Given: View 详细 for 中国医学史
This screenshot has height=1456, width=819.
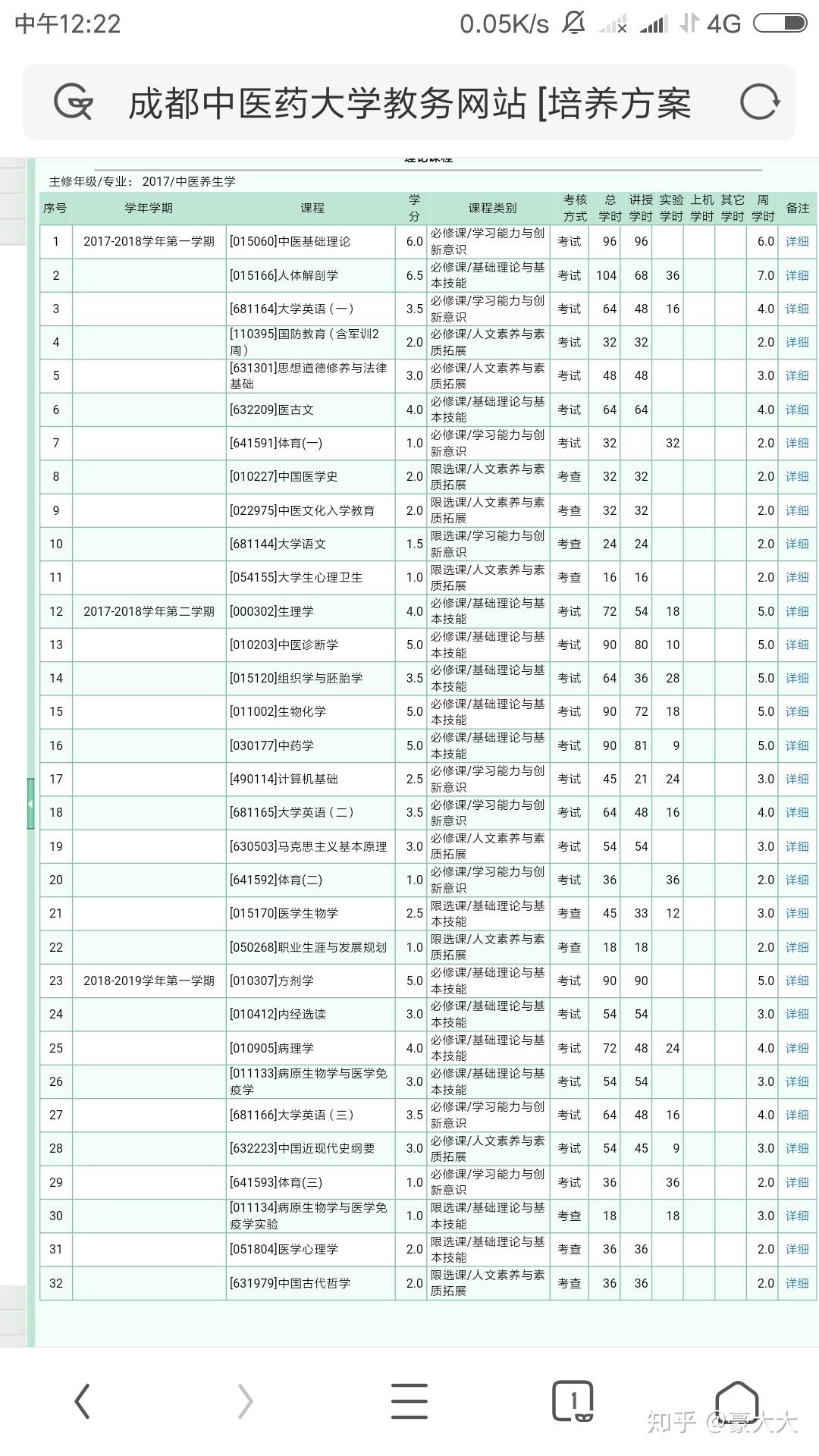Looking at the screenshot, I should (x=796, y=476).
